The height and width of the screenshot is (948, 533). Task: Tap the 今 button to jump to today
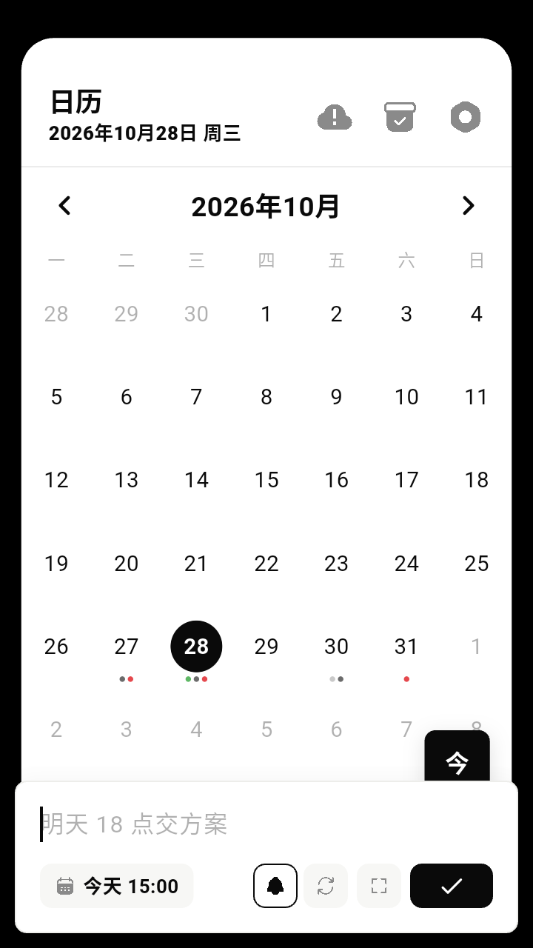[x=457, y=756]
